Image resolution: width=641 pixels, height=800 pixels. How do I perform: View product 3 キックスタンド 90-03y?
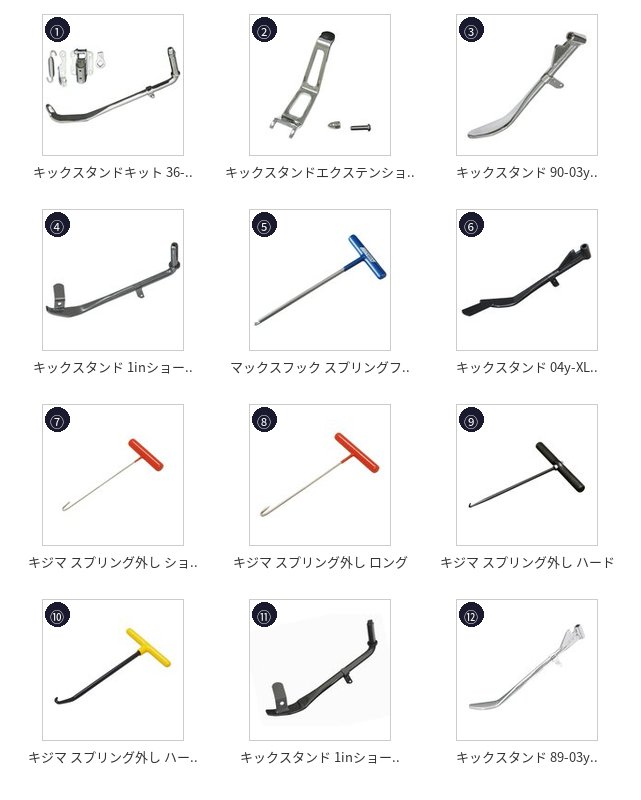(527, 85)
